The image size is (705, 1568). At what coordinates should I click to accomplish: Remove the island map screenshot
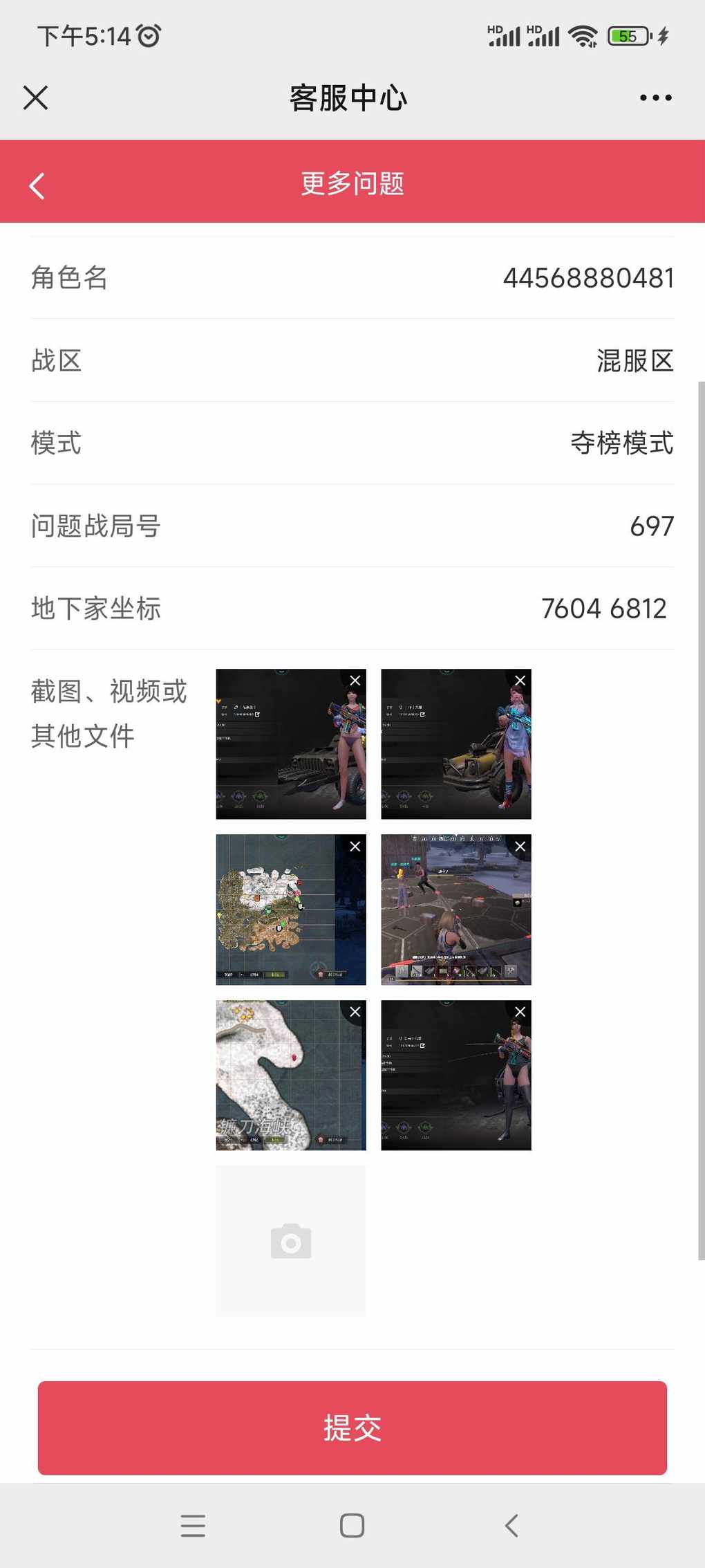tap(355, 847)
